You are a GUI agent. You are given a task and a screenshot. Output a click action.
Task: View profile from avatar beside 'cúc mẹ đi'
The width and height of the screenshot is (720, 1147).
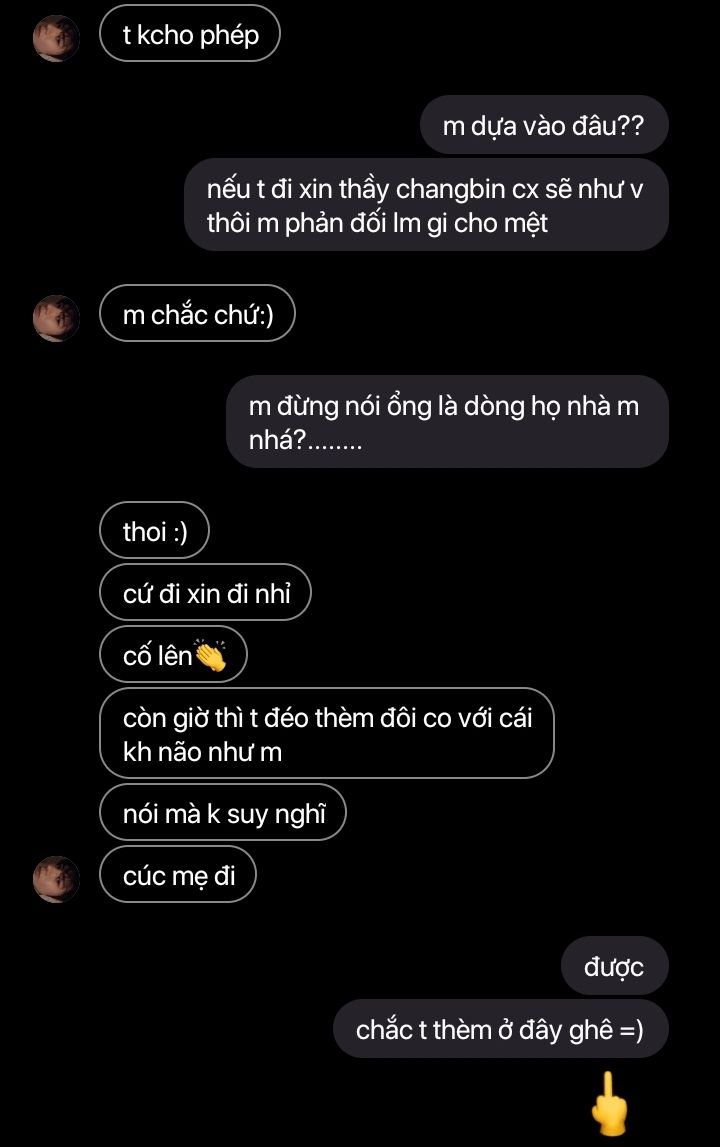click(56, 879)
